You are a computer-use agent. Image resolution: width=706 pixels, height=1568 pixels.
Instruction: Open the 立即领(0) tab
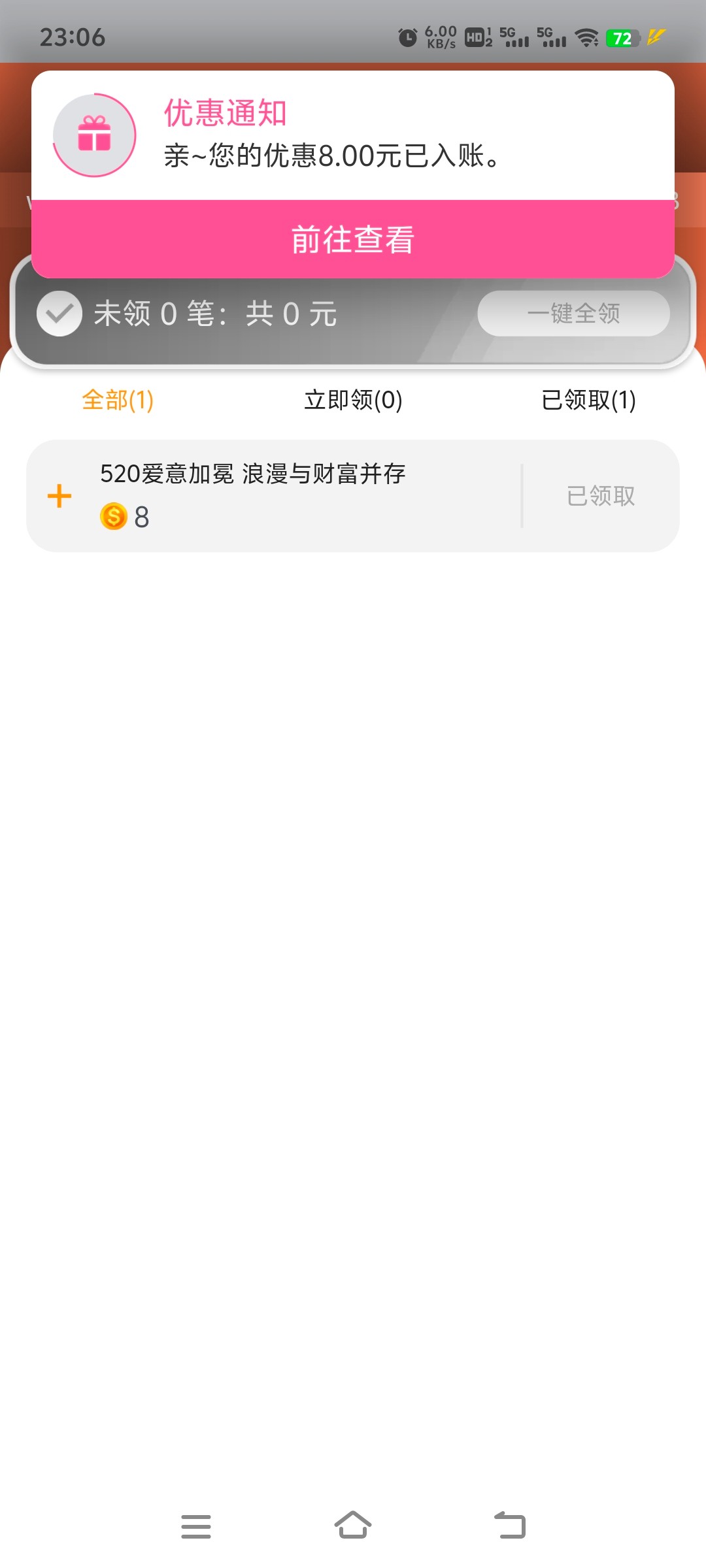tap(353, 400)
